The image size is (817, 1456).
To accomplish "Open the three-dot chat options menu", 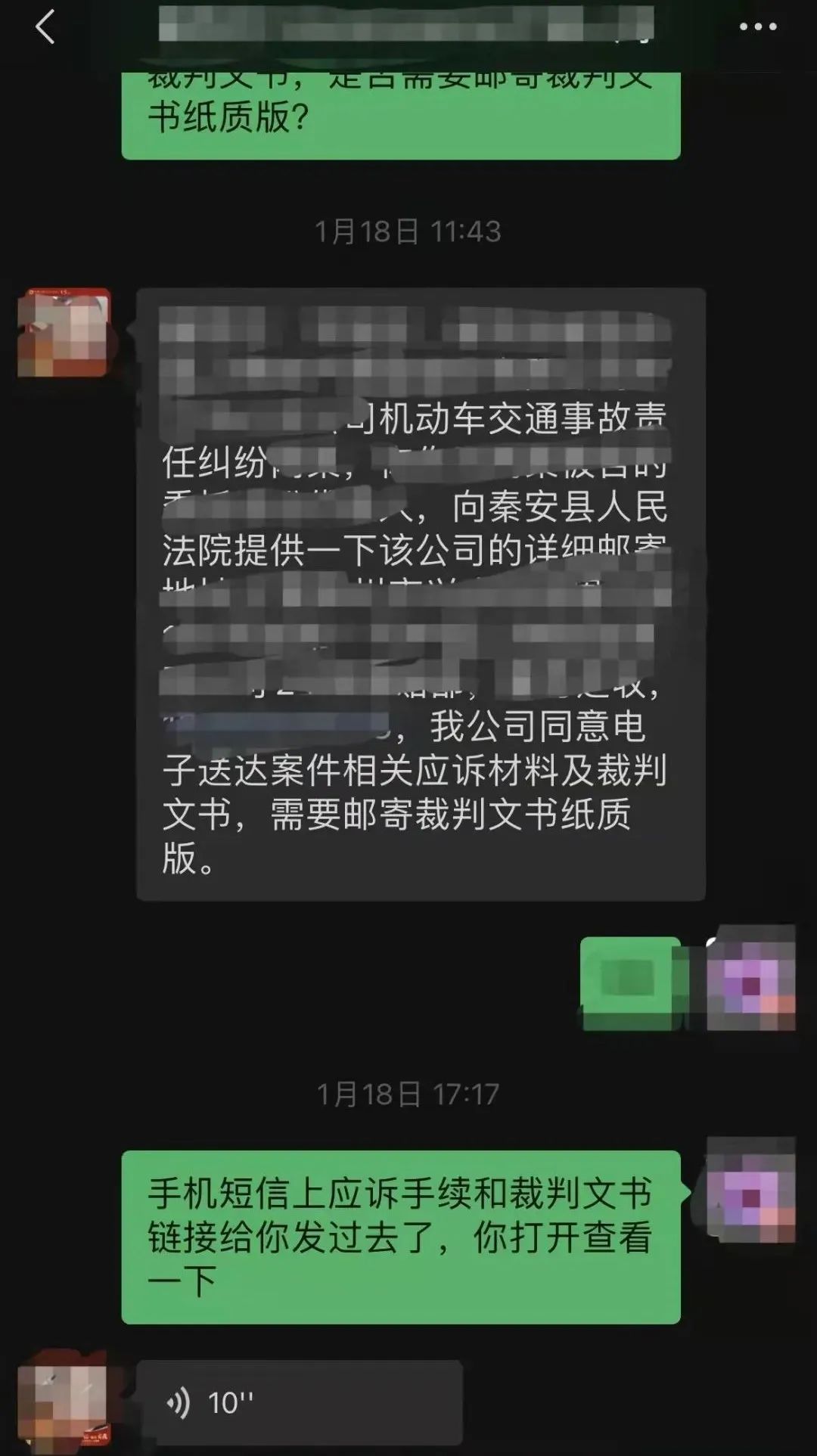I will [x=757, y=27].
